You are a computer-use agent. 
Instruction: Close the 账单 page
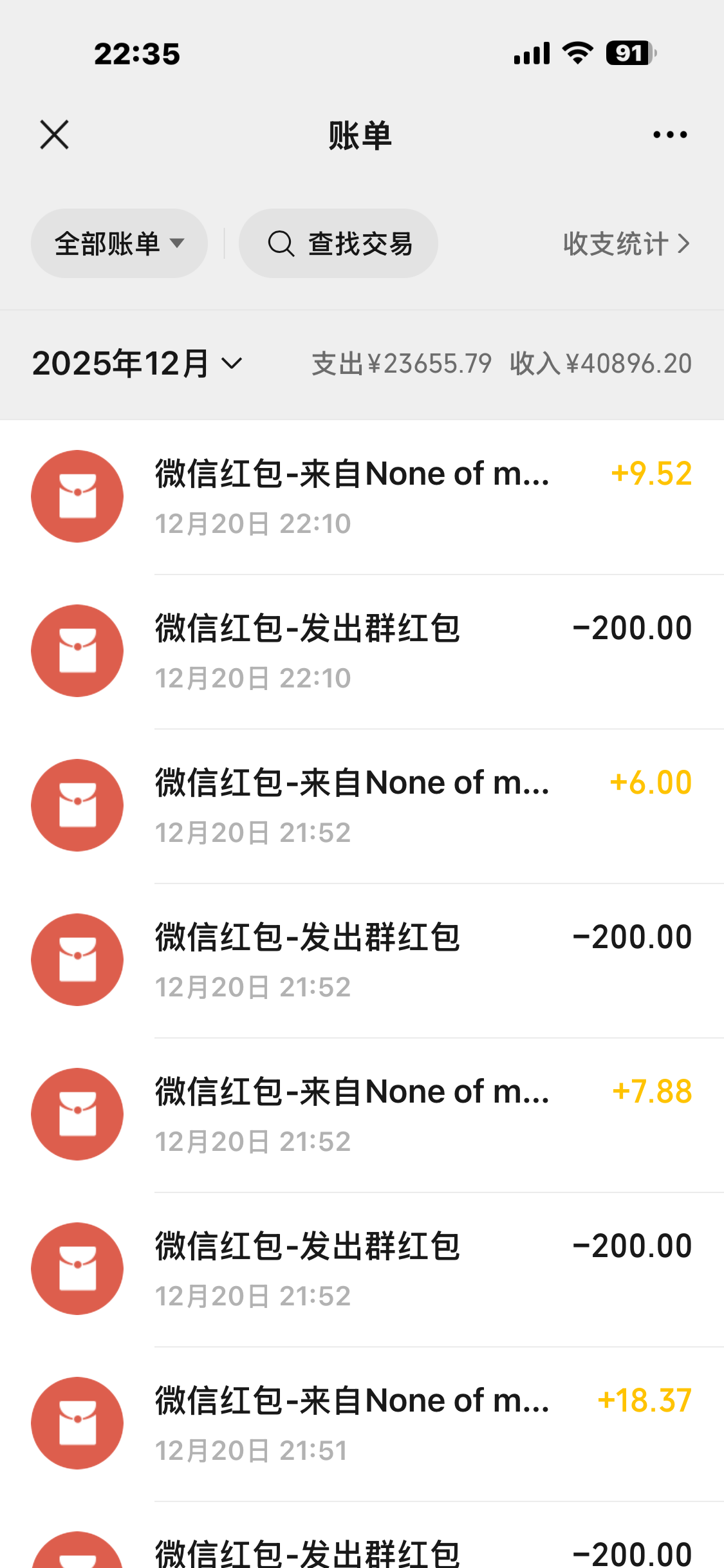tap(55, 135)
